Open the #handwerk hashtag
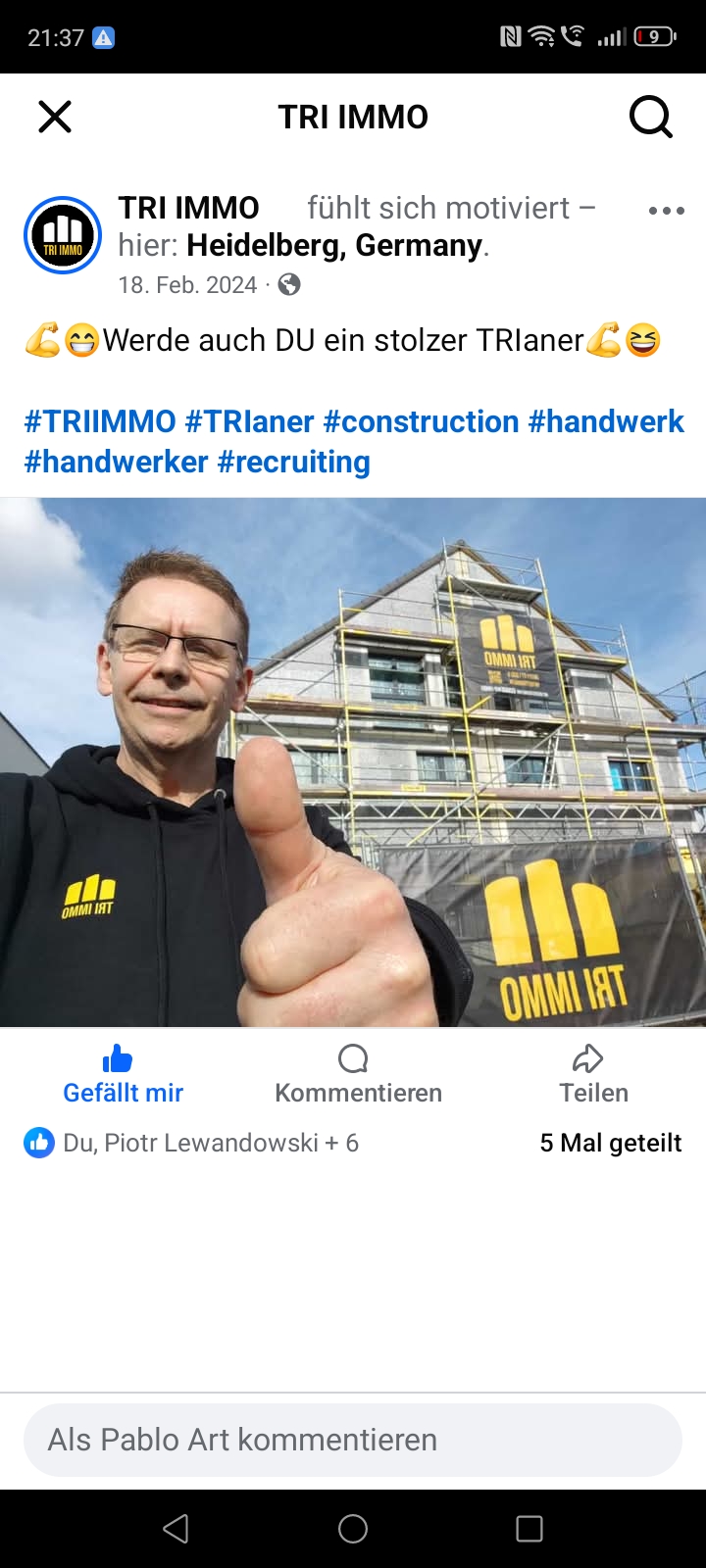Screen dimensions: 706x1568 click(x=606, y=421)
